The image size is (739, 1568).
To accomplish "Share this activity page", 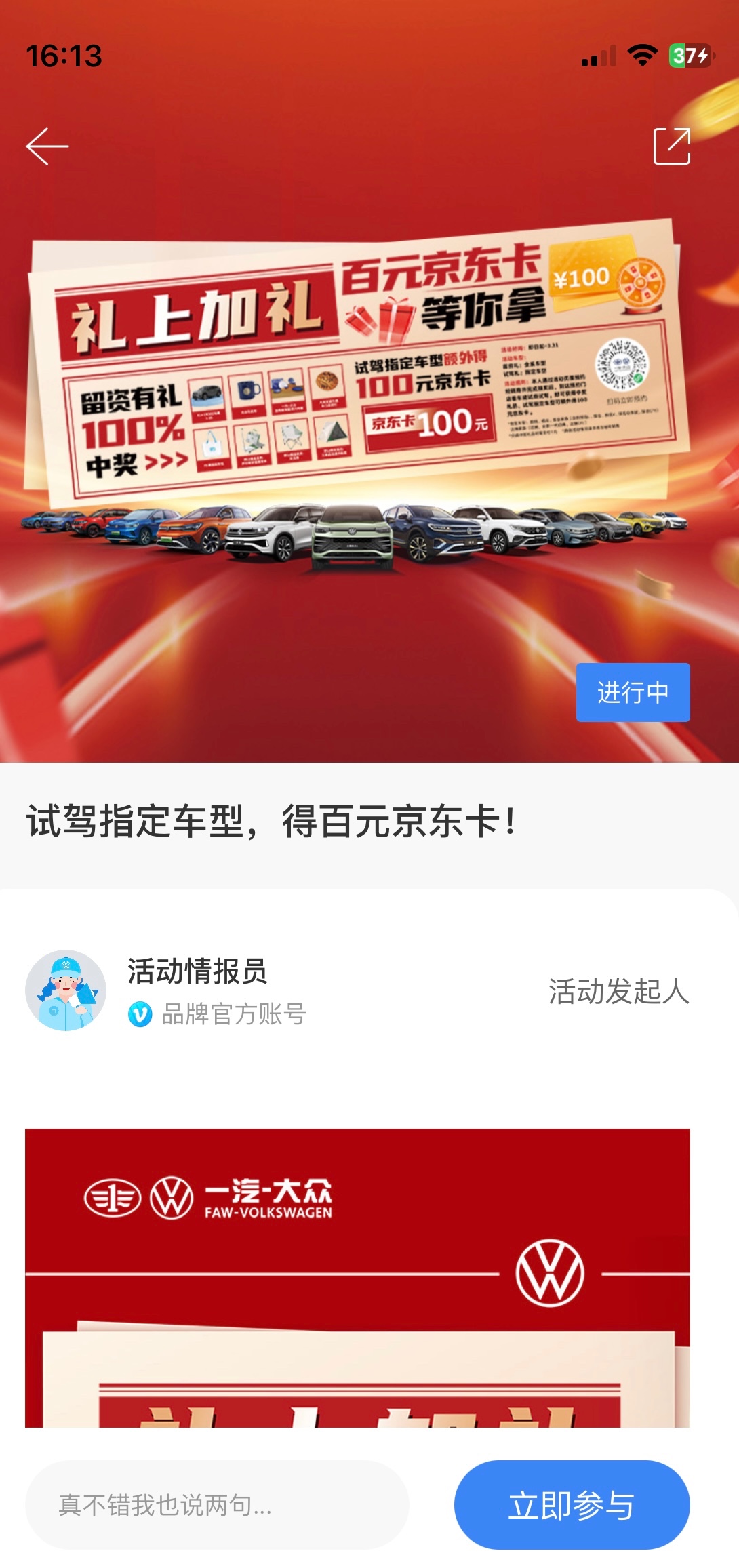I will [671, 146].
